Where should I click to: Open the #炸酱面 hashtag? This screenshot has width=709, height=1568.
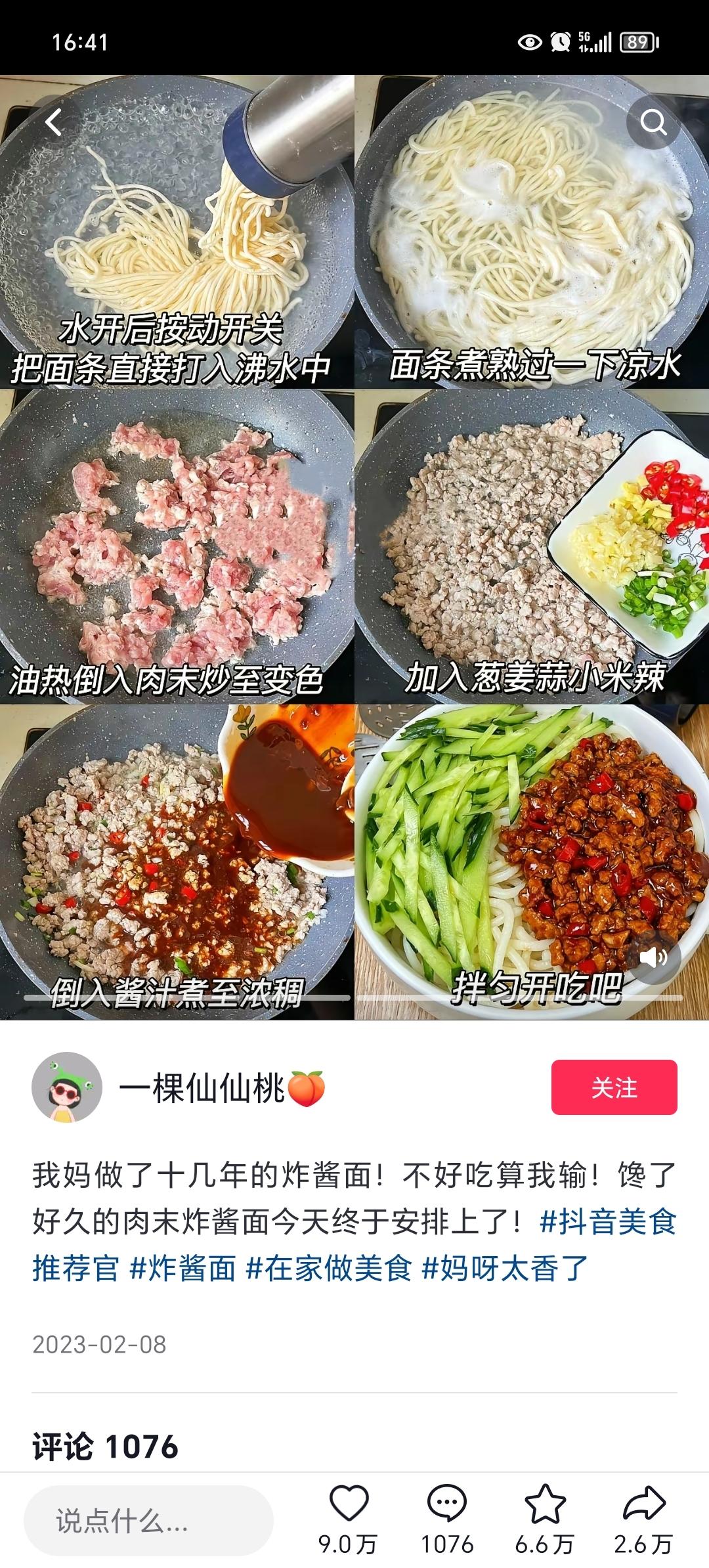(183, 1268)
